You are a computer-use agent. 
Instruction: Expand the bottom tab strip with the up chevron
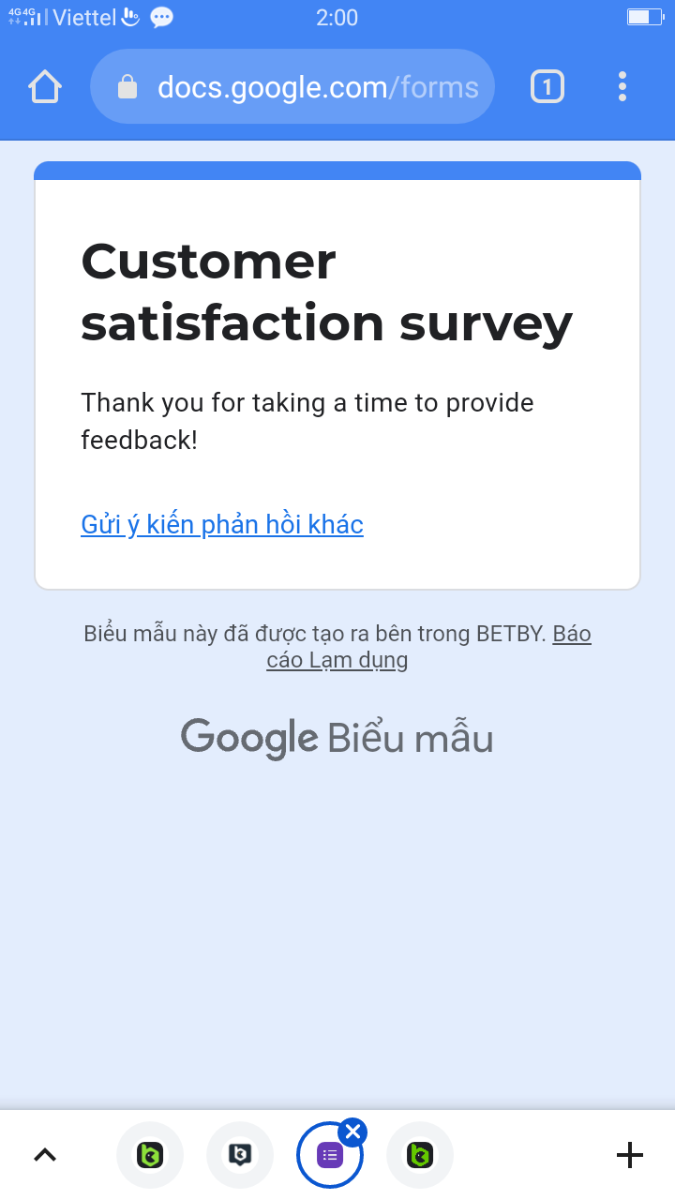45,1155
